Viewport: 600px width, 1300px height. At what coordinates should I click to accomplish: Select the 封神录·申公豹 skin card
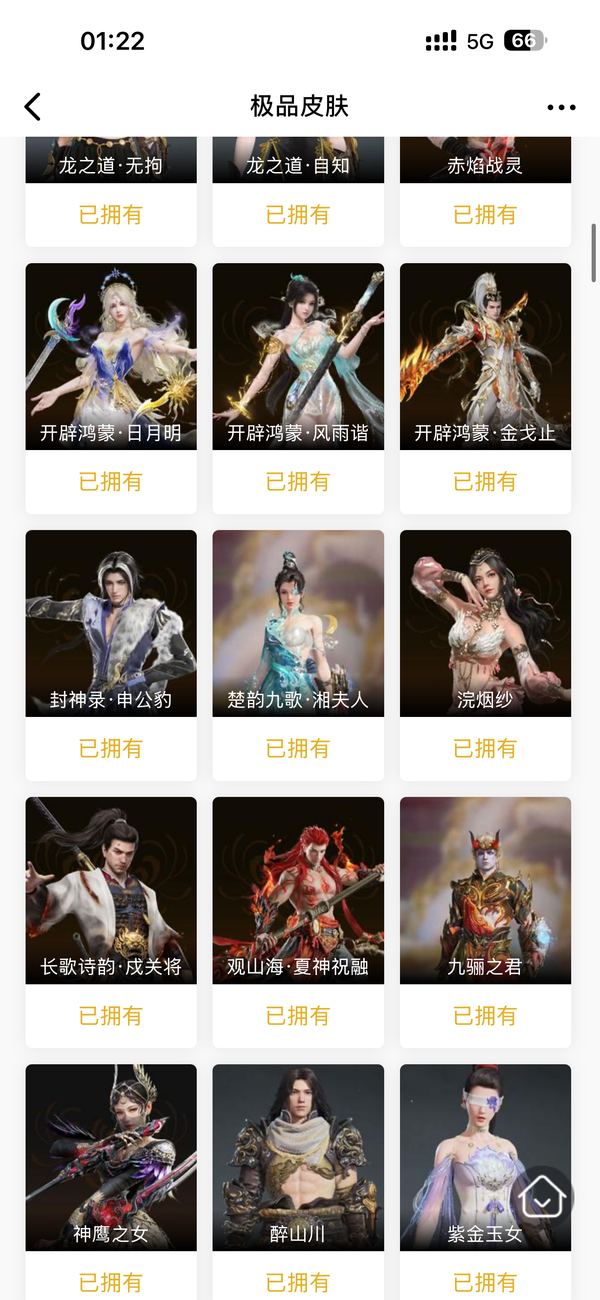[x=111, y=624]
